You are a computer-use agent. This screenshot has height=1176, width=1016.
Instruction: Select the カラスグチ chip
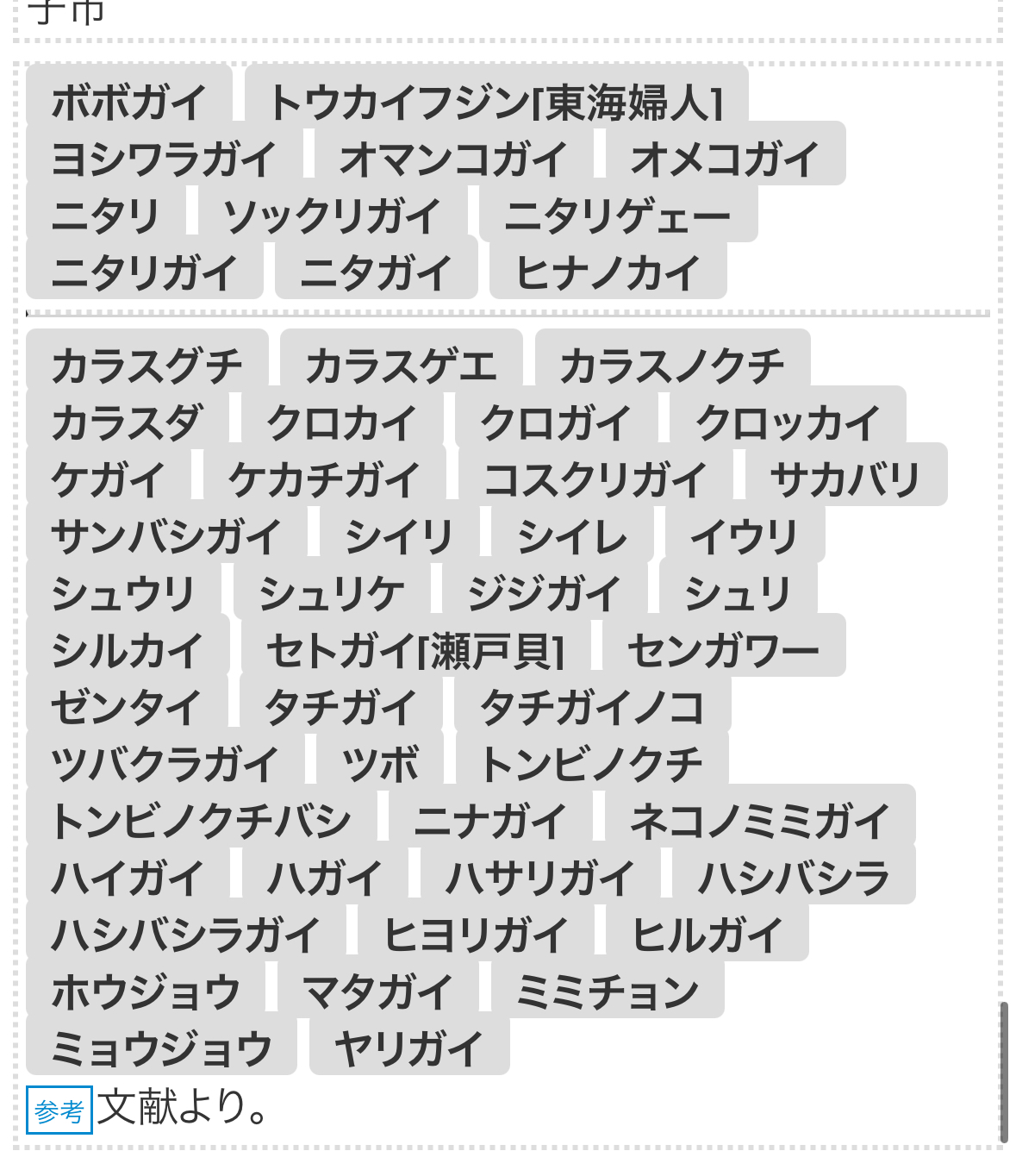tap(147, 366)
